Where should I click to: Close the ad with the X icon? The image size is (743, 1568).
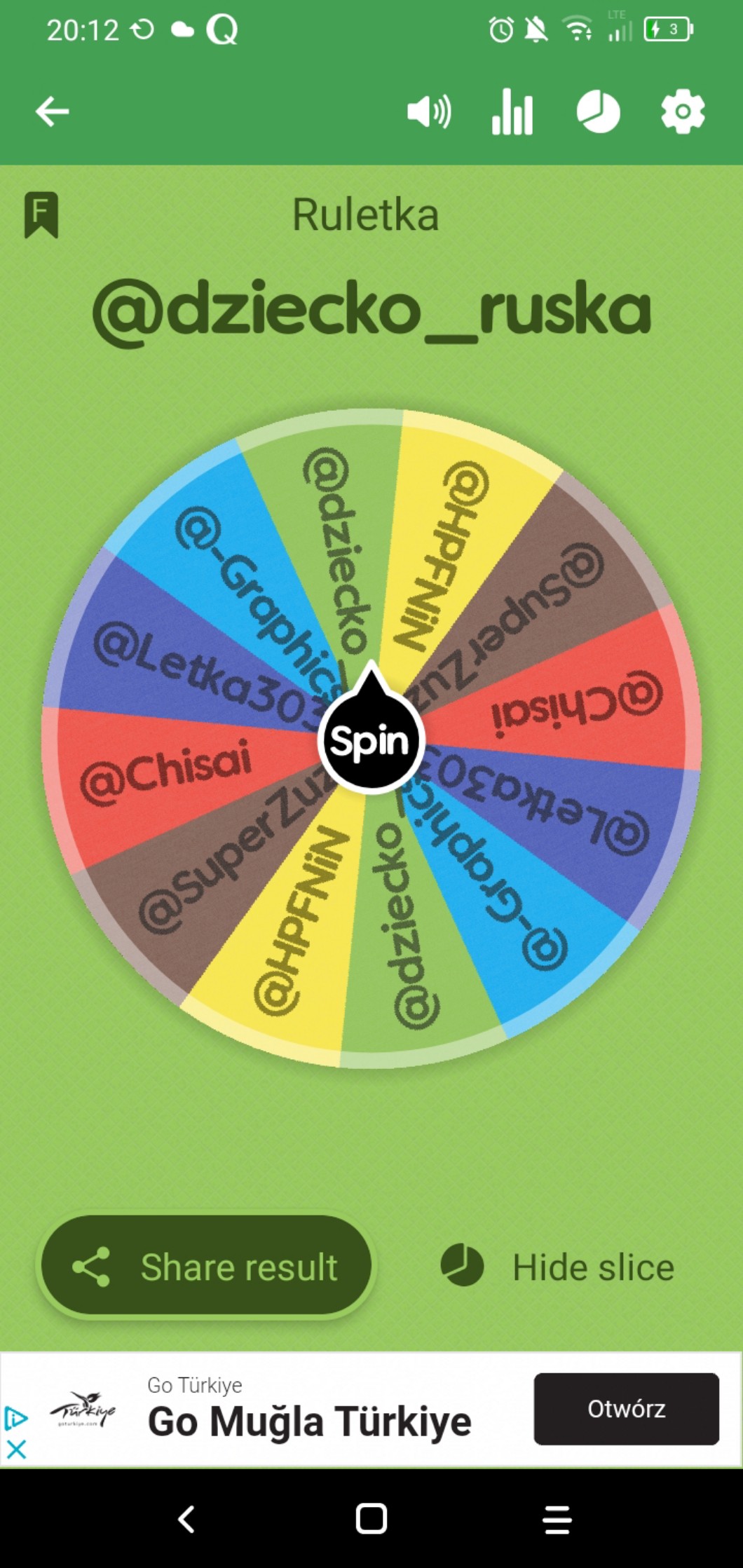pyautogui.click(x=16, y=1449)
